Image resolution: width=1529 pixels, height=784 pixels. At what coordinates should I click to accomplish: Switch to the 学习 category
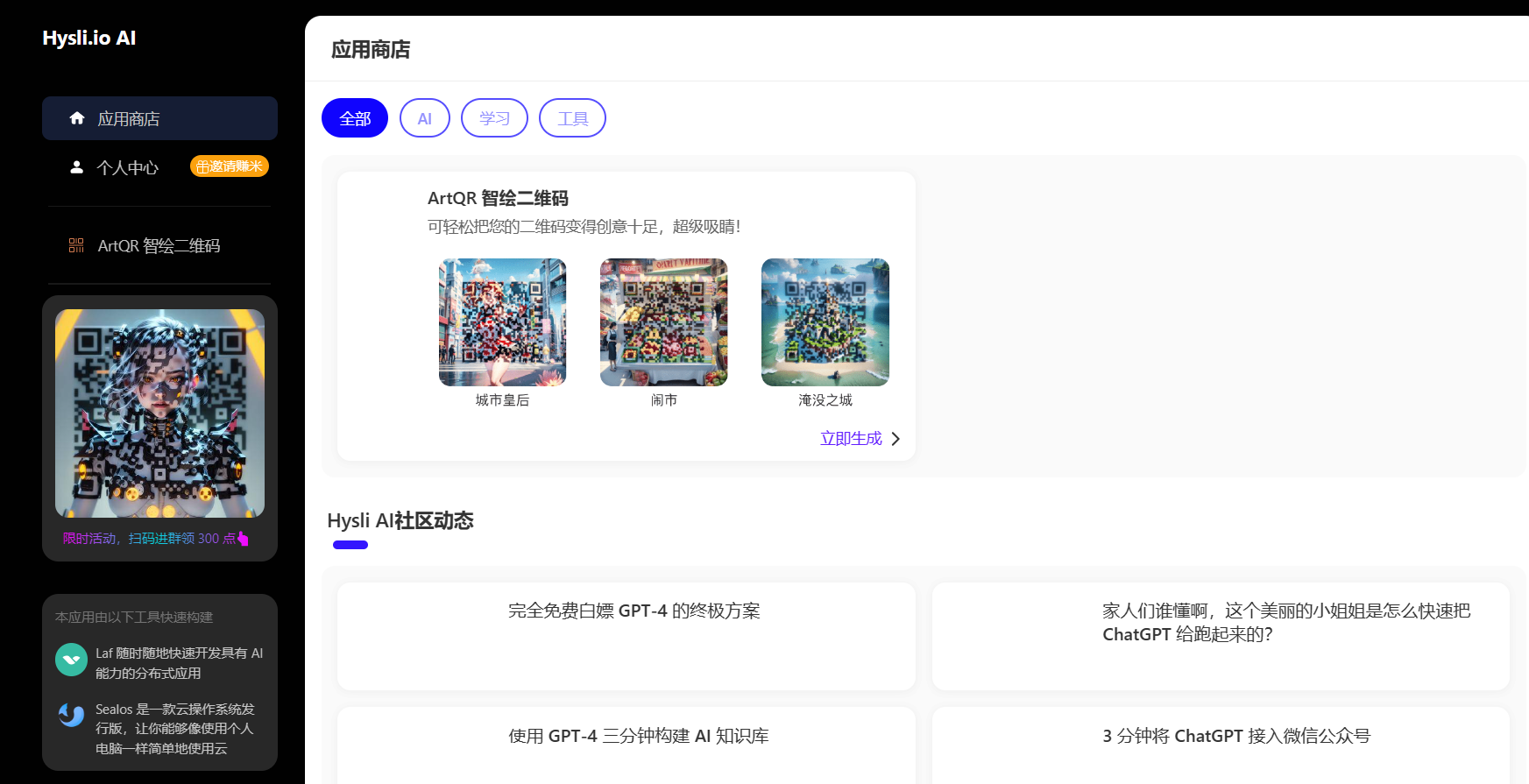(x=494, y=118)
